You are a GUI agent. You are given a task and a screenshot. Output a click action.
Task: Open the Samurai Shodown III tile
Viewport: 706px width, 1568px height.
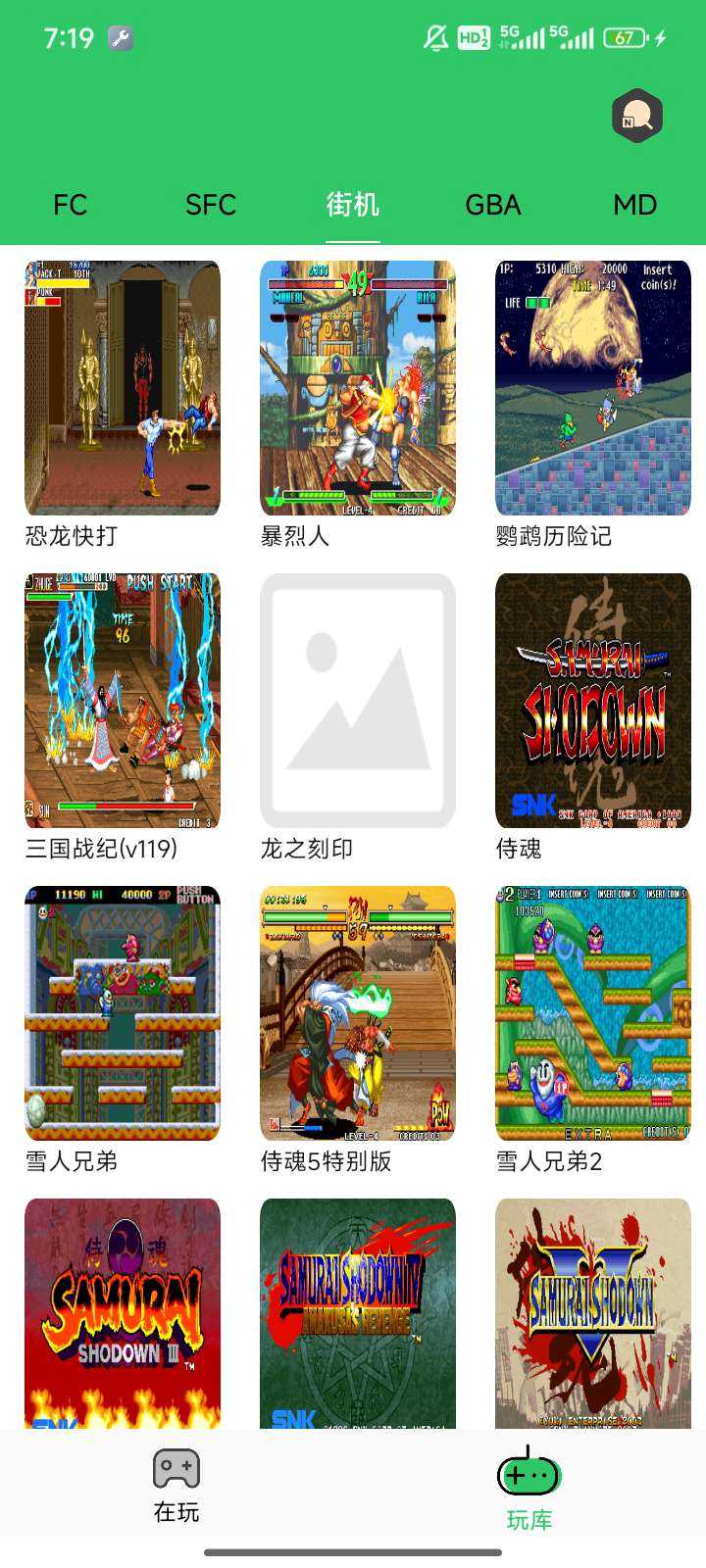tap(123, 1313)
